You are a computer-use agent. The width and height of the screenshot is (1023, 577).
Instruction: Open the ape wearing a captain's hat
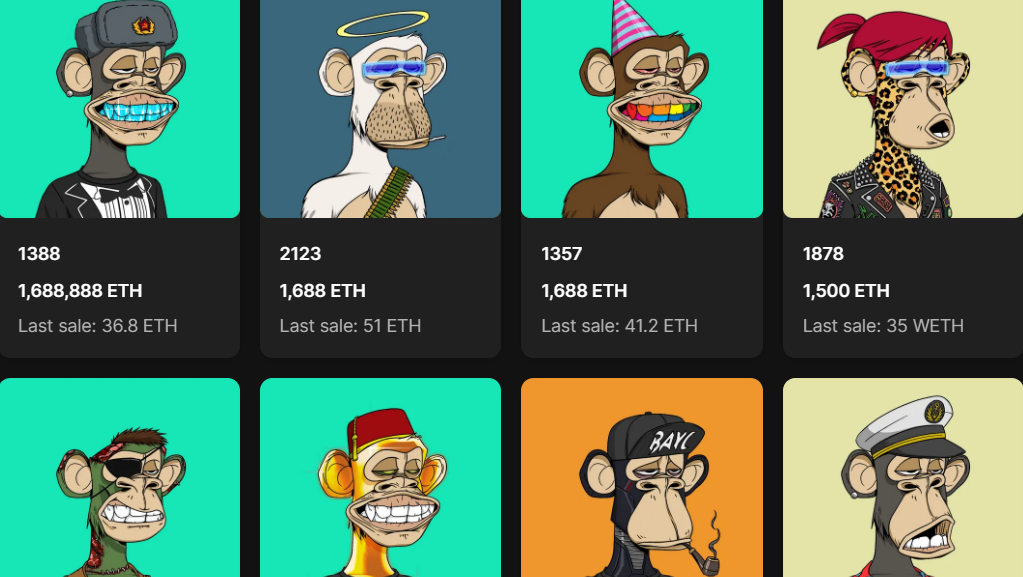coord(902,480)
